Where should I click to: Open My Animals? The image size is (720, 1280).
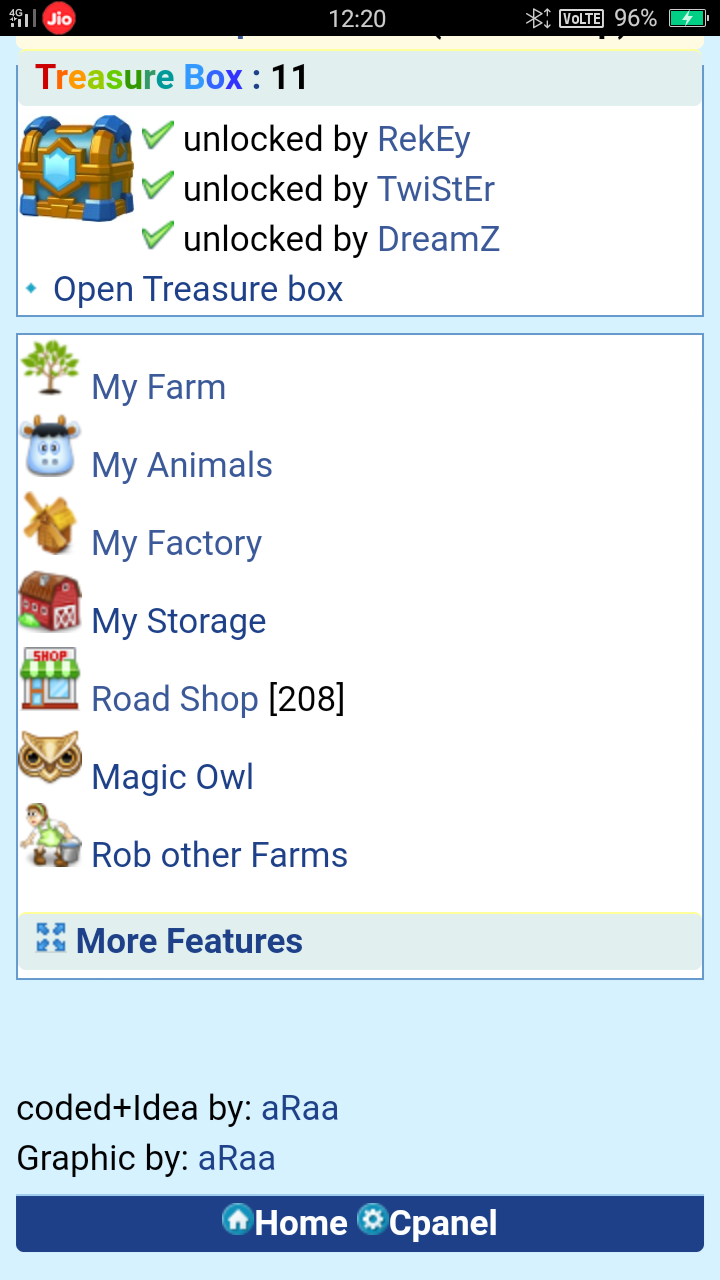(181, 465)
